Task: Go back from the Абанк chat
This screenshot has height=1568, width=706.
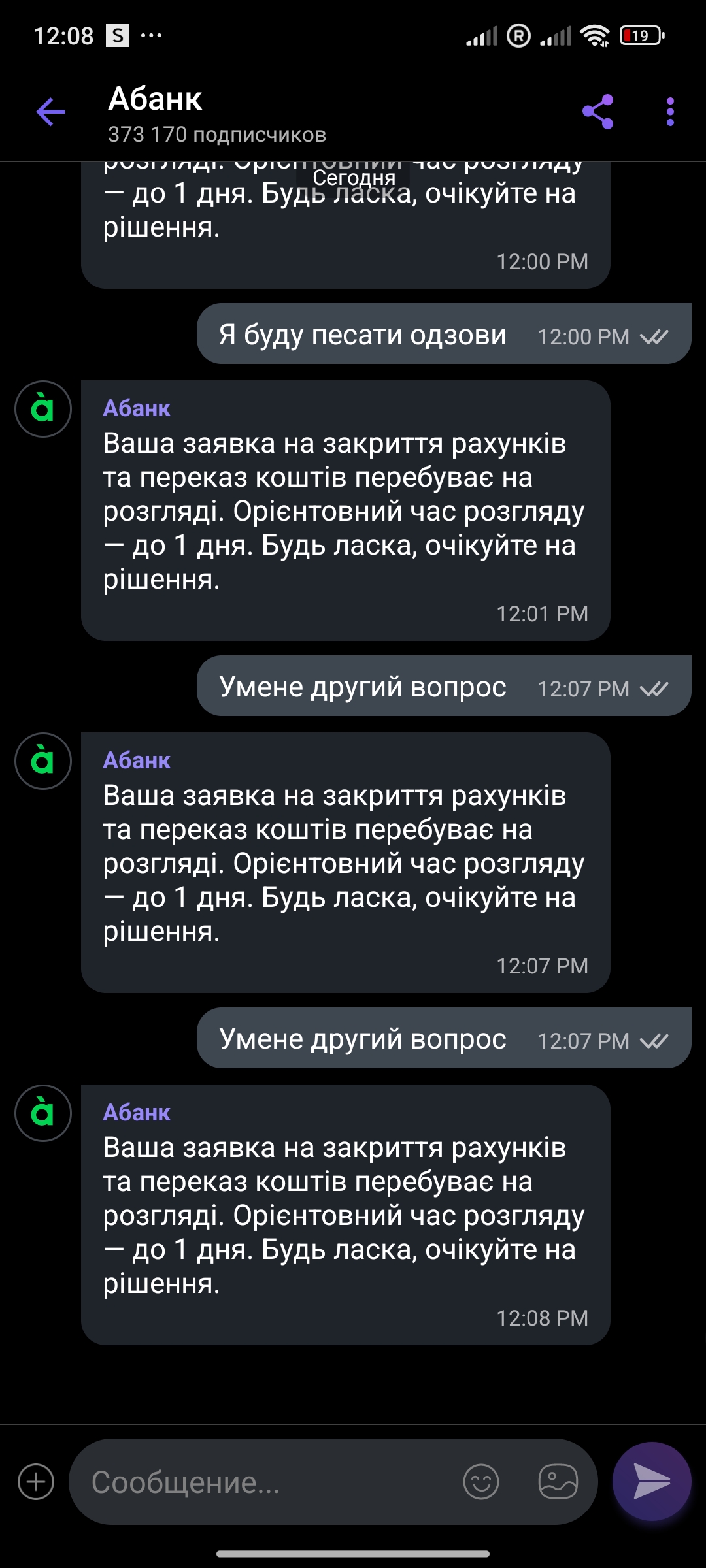Action: (x=51, y=112)
